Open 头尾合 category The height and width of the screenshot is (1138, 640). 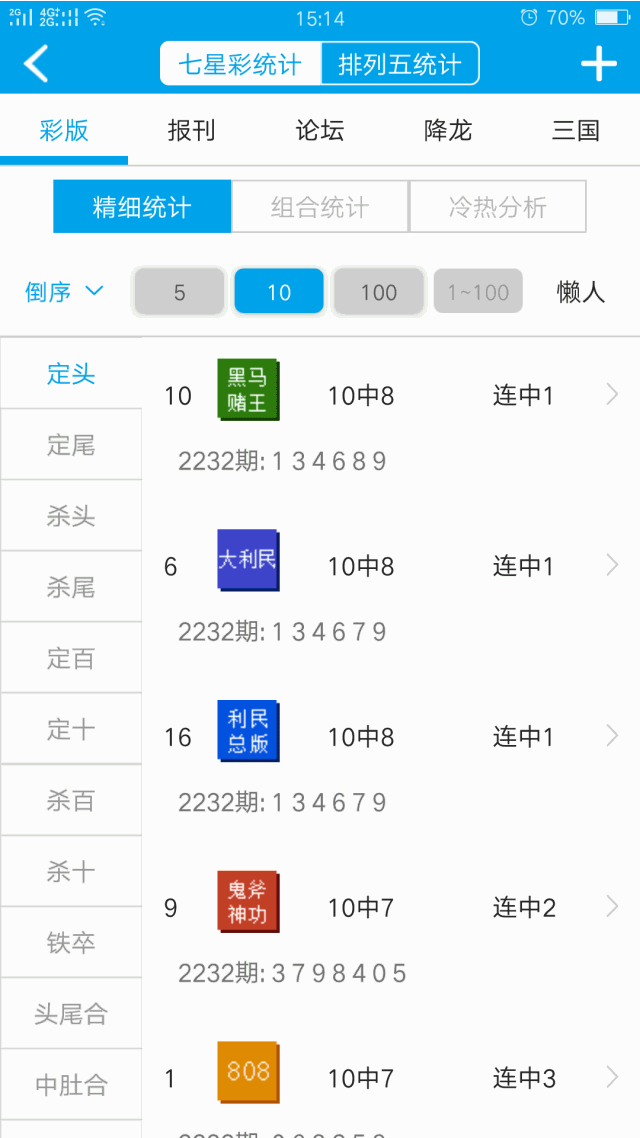pos(71,1014)
